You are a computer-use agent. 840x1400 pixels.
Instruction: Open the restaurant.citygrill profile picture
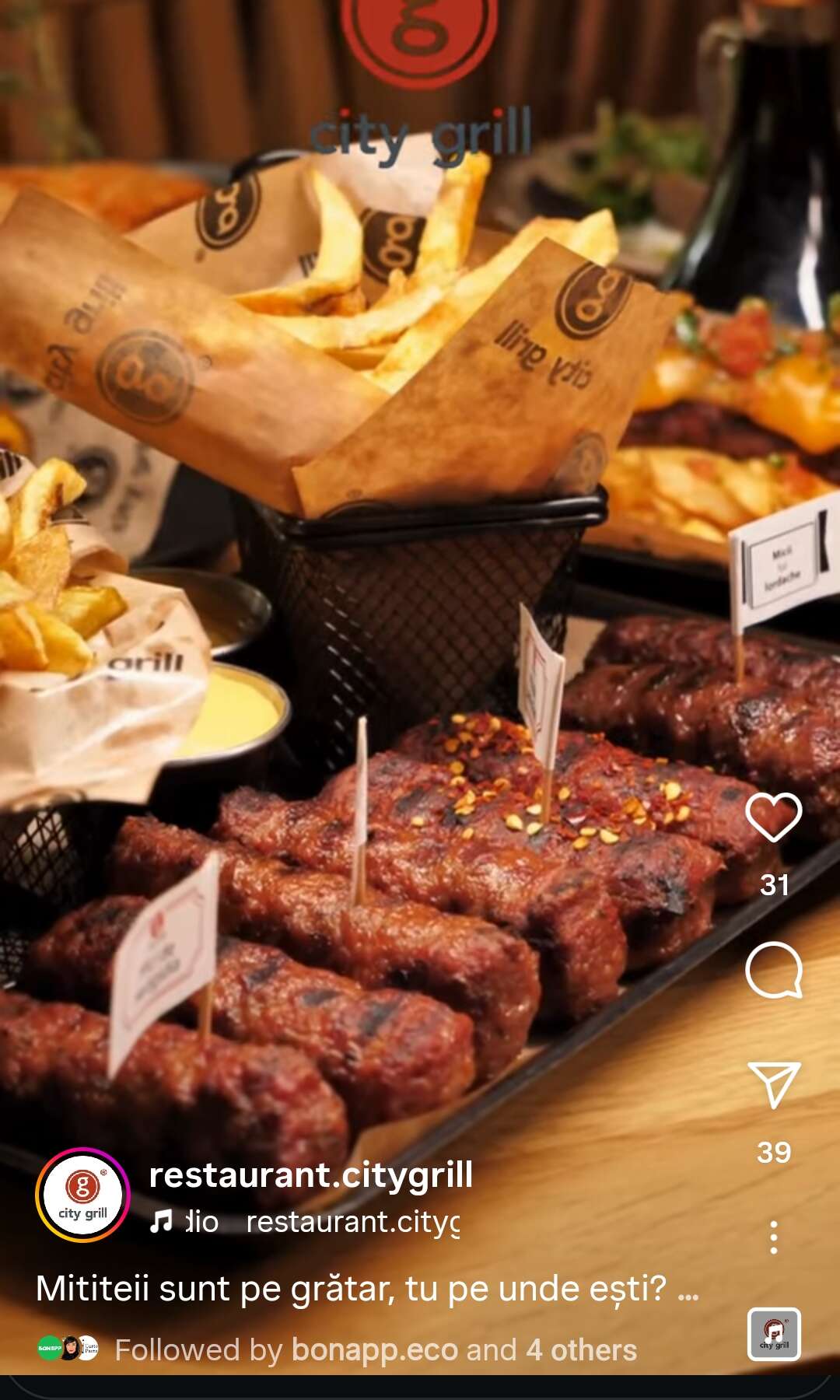pos(82,1195)
